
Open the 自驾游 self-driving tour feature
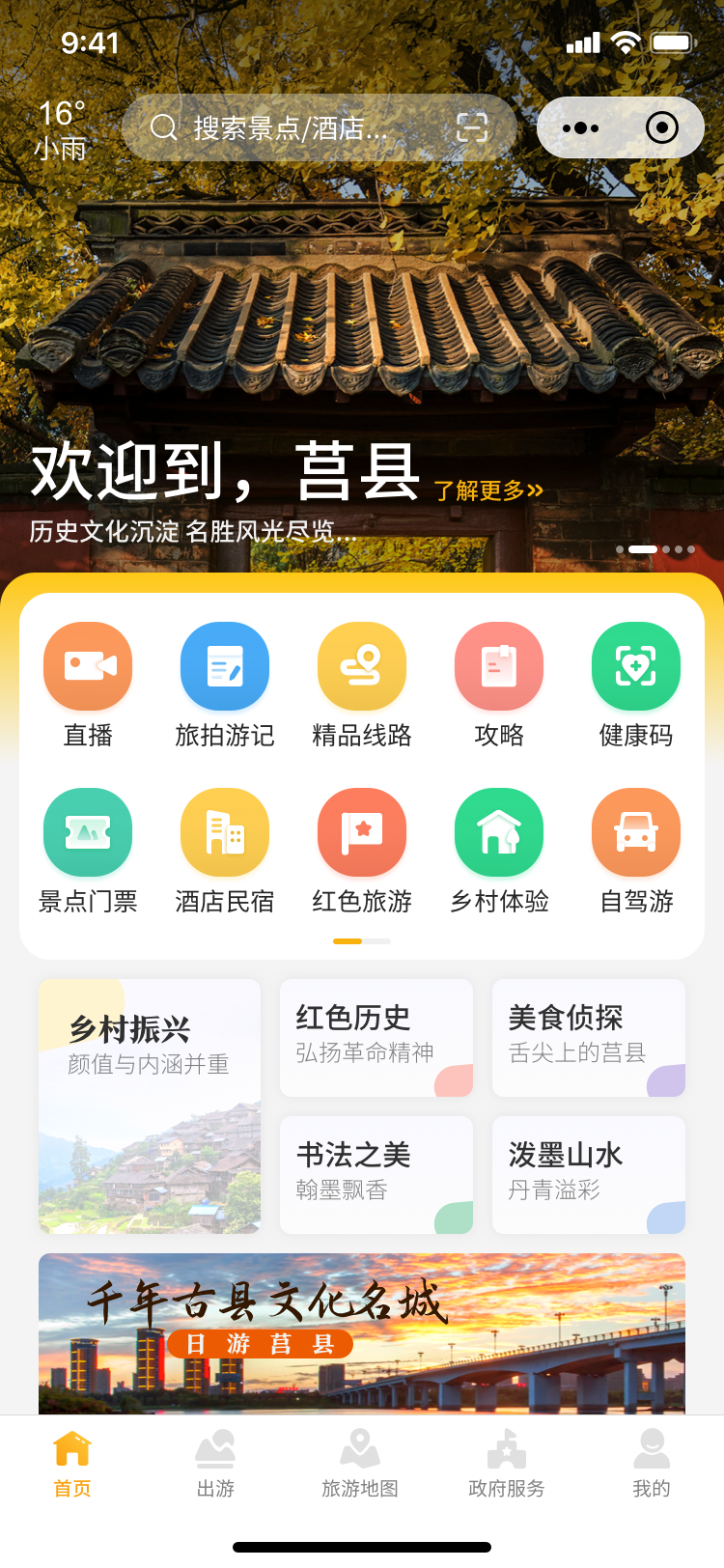pos(636,831)
